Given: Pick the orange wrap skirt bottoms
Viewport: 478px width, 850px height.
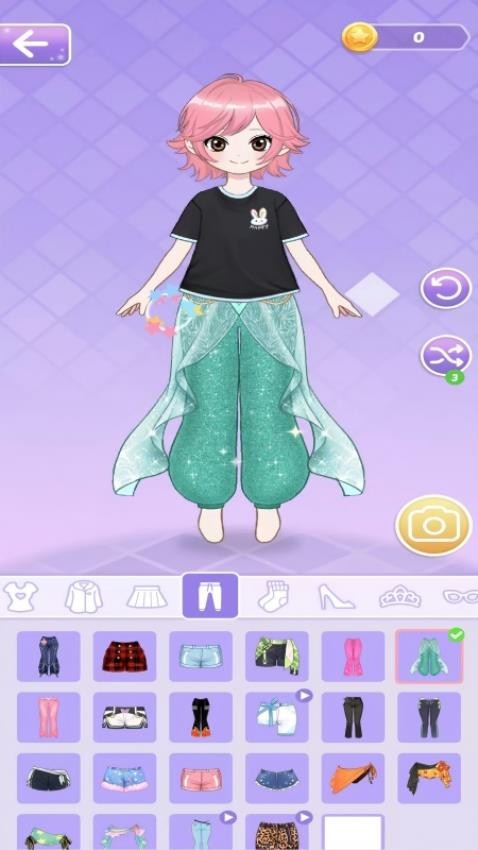Looking at the screenshot, I should click(353, 778).
